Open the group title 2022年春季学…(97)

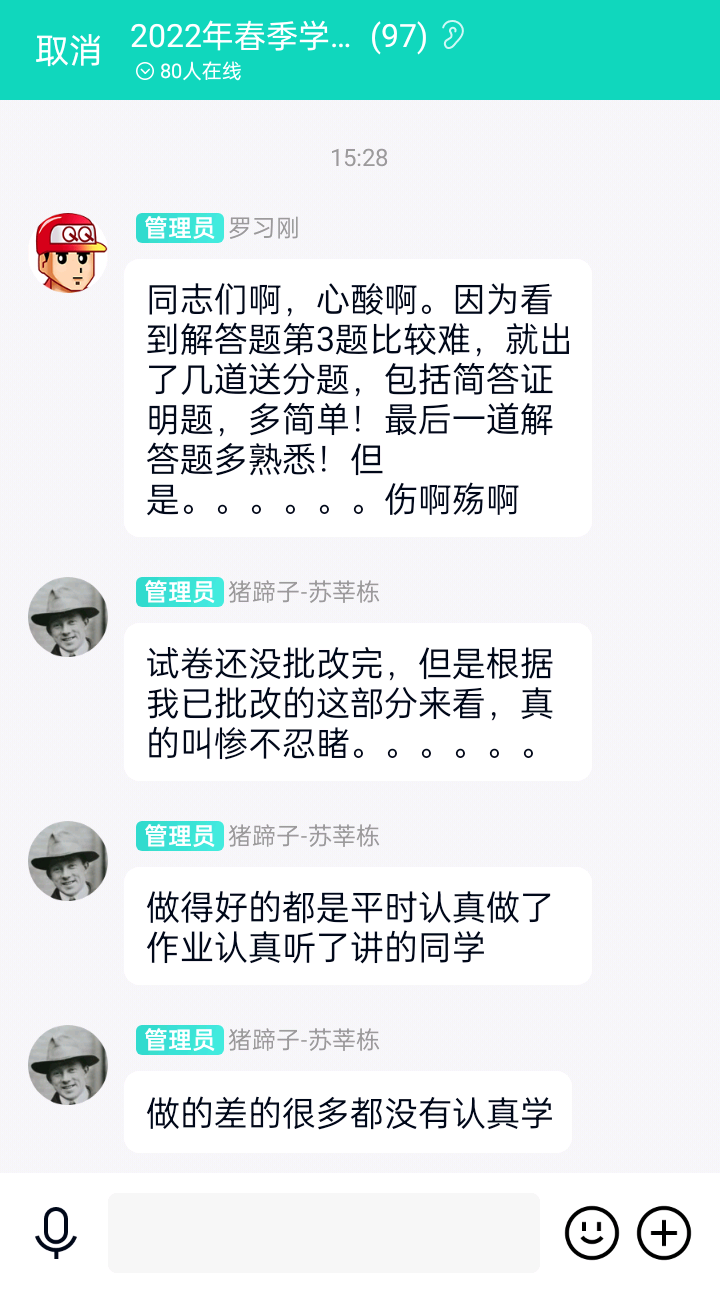(x=279, y=37)
